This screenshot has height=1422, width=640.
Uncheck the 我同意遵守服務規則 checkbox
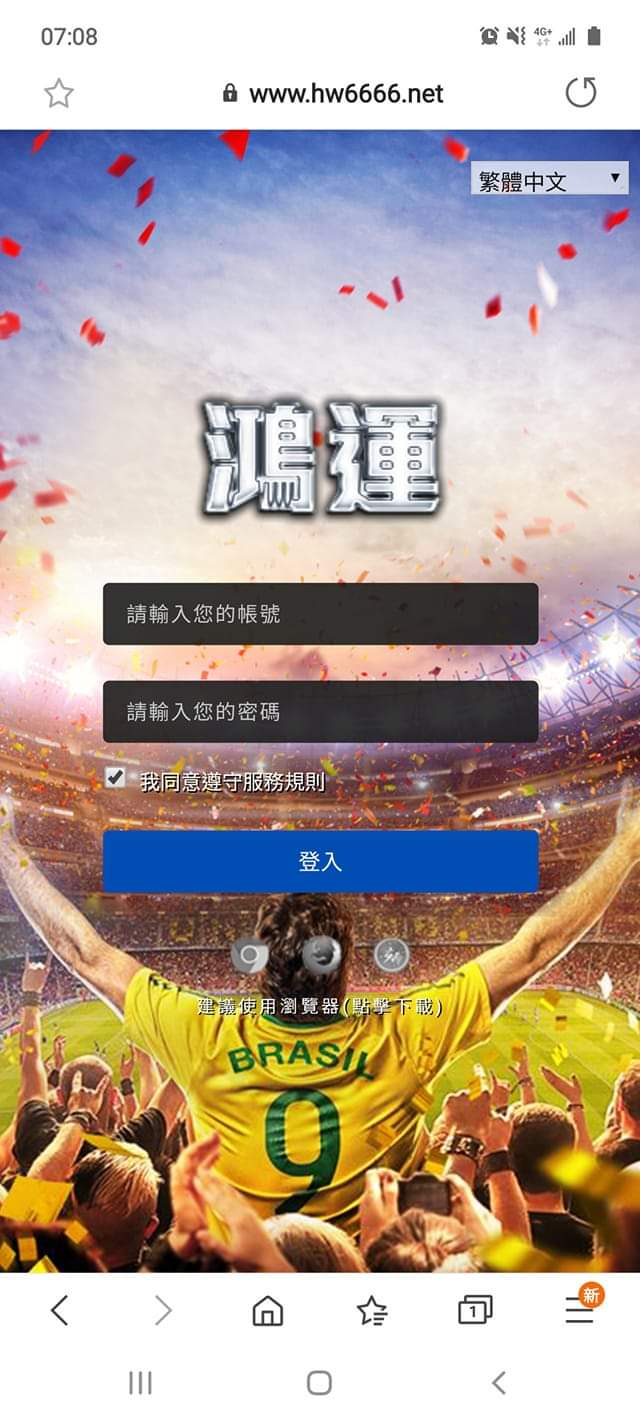116,778
